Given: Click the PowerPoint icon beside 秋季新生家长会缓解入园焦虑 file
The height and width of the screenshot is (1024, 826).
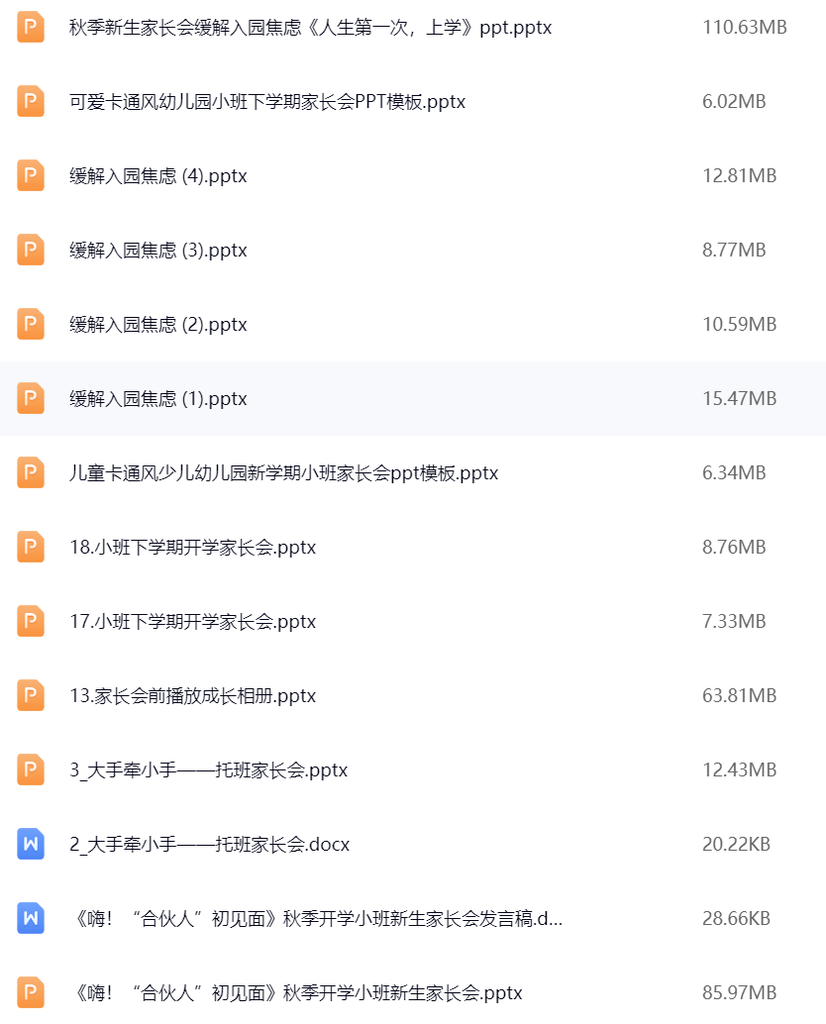Looking at the screenshot, I should 30,27.
